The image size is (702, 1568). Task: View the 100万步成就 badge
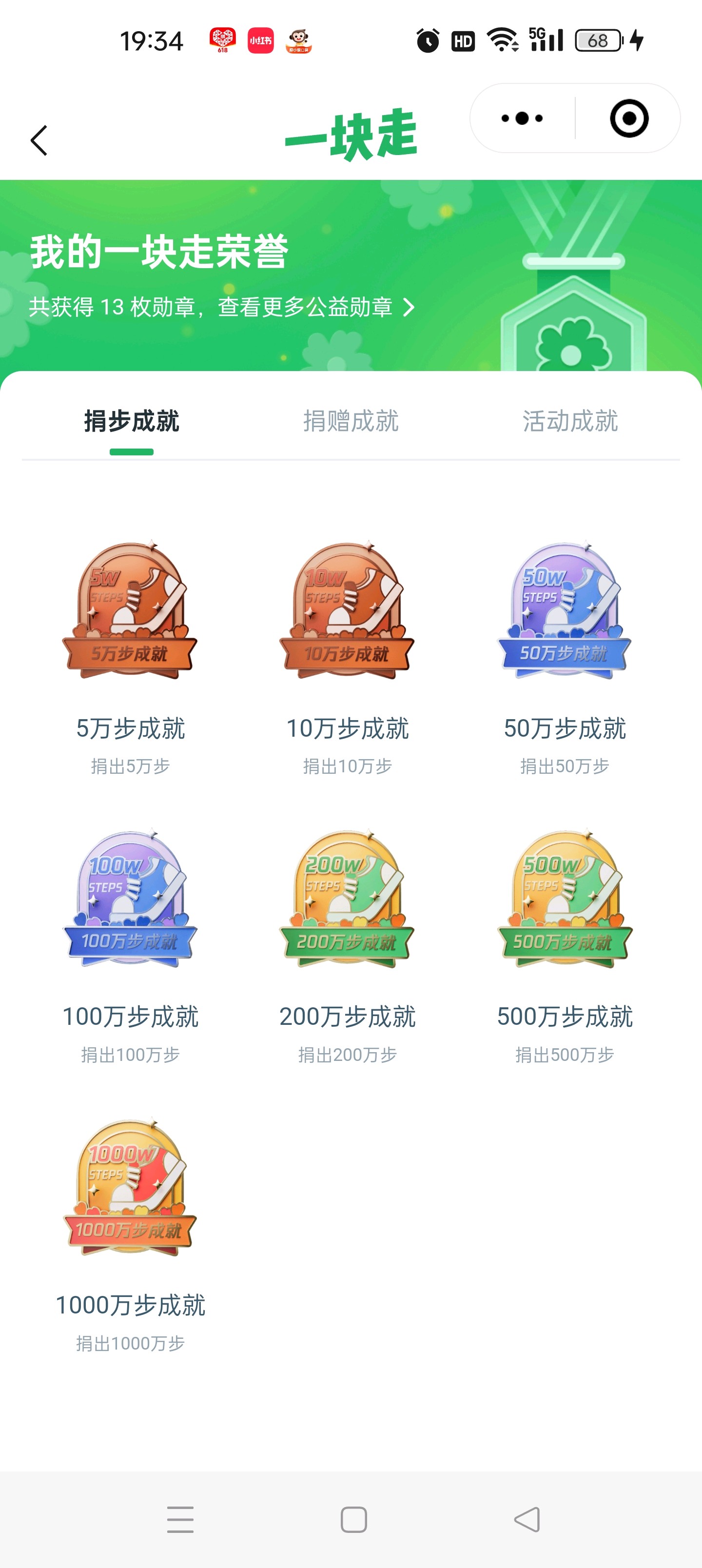point(130,899)
